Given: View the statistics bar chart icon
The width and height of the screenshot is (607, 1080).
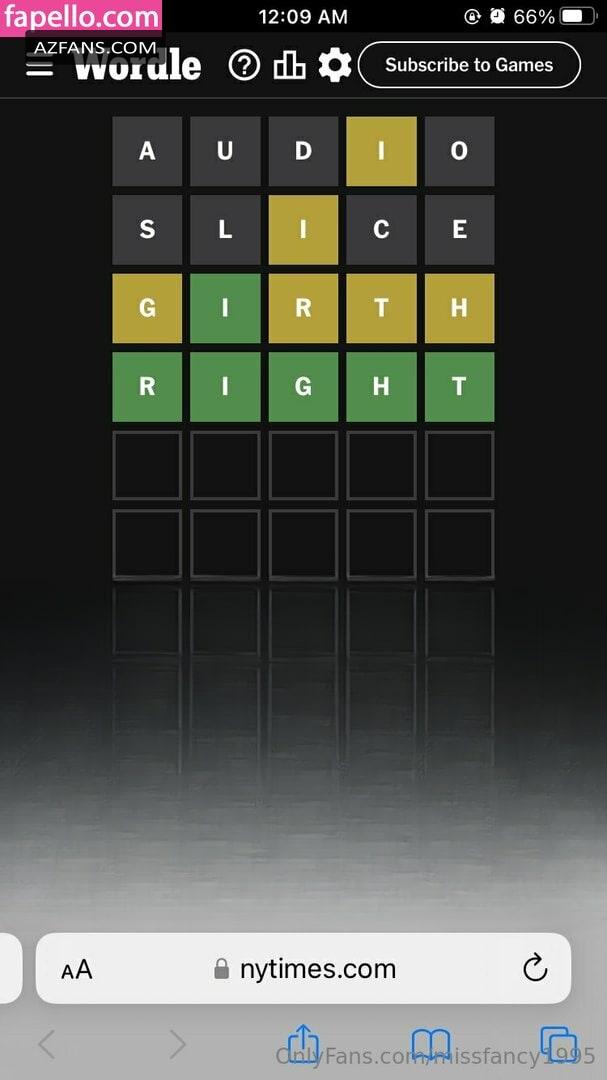Looking at the screenshot, I should click(x=289, y=65).
